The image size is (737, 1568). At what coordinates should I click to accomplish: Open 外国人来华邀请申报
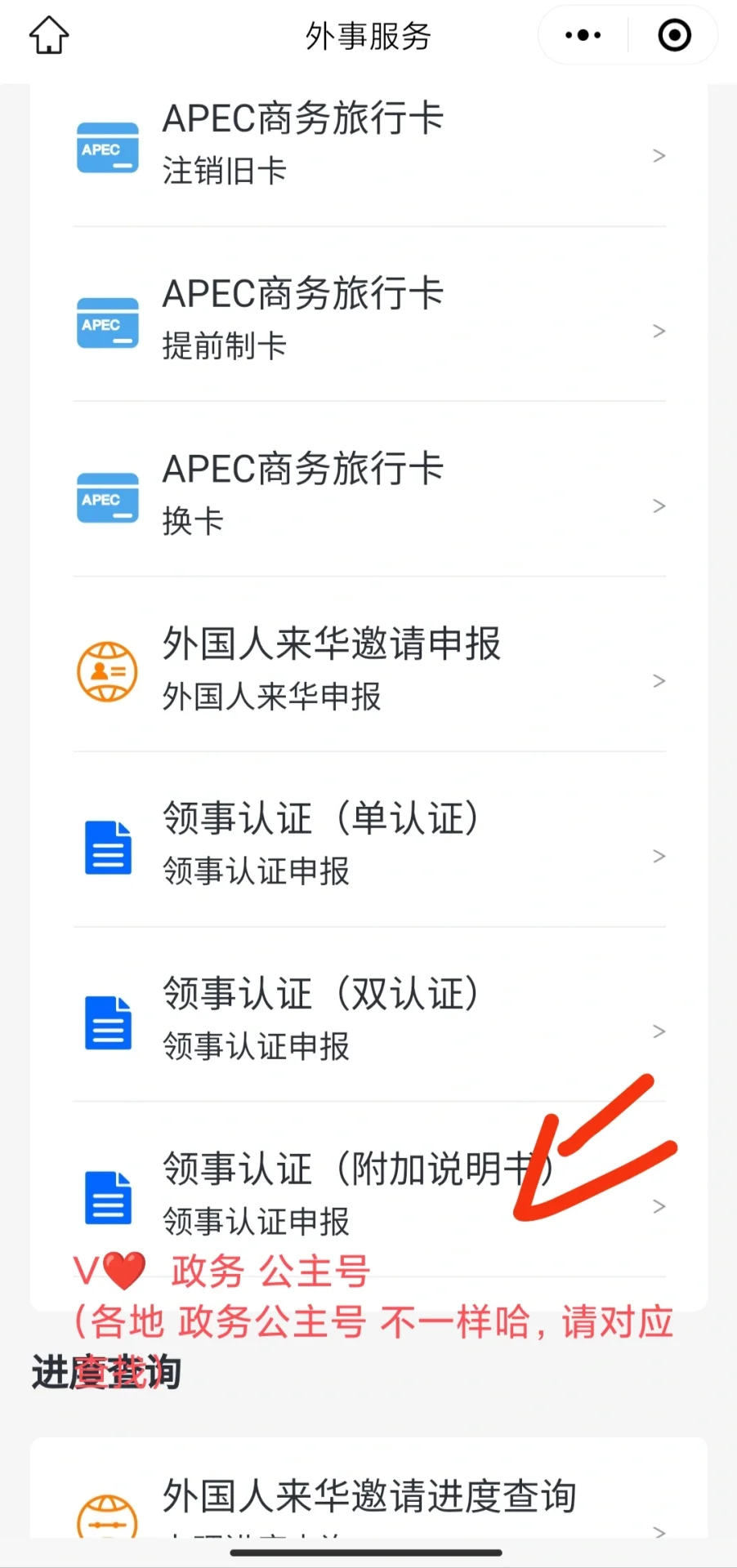coord(369,670)
